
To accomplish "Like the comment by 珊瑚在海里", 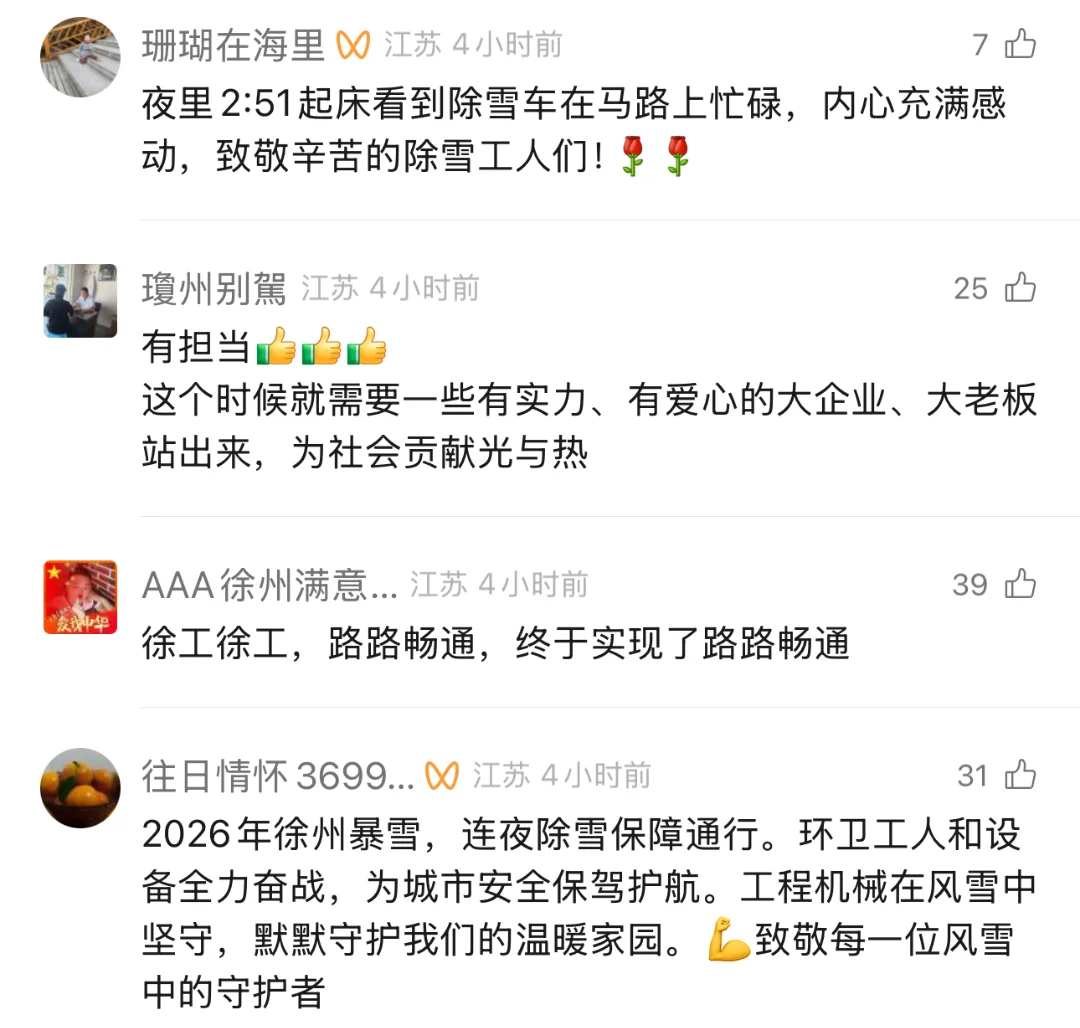I will (1020, 44).
